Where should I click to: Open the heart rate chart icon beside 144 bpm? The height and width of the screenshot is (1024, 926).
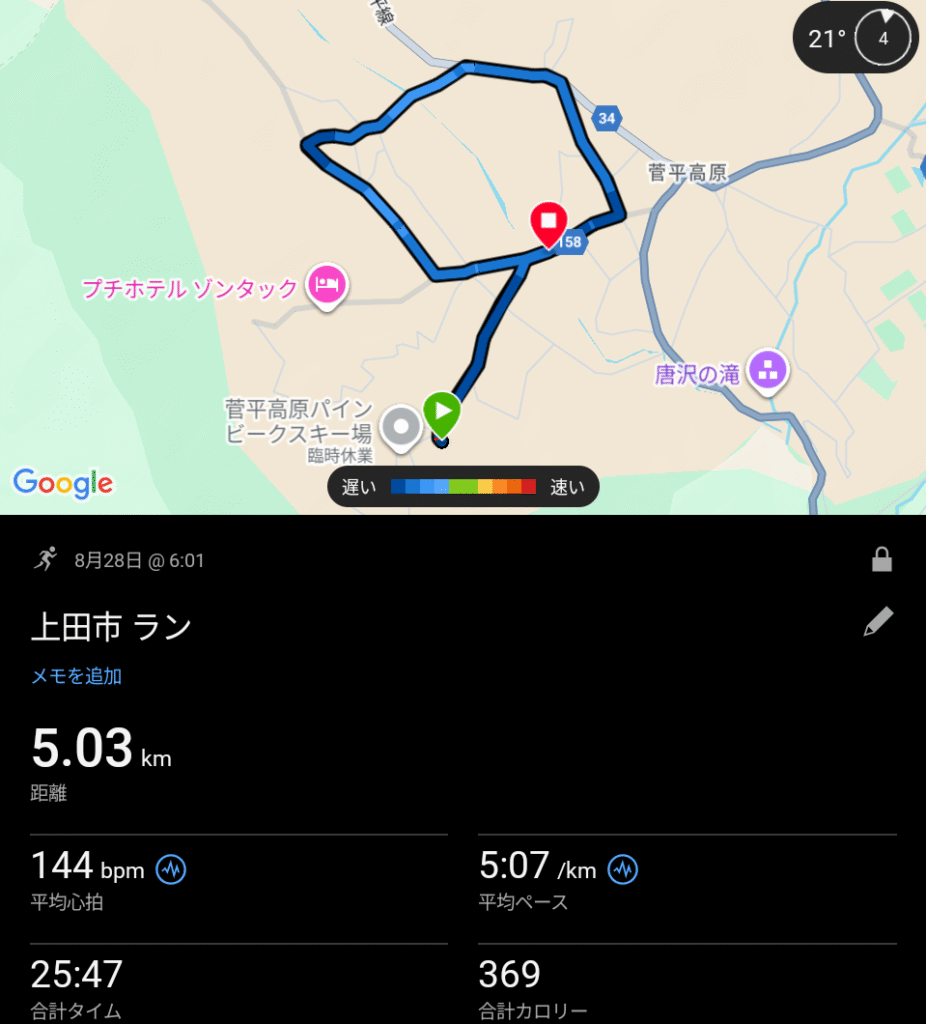pos(171,870)
